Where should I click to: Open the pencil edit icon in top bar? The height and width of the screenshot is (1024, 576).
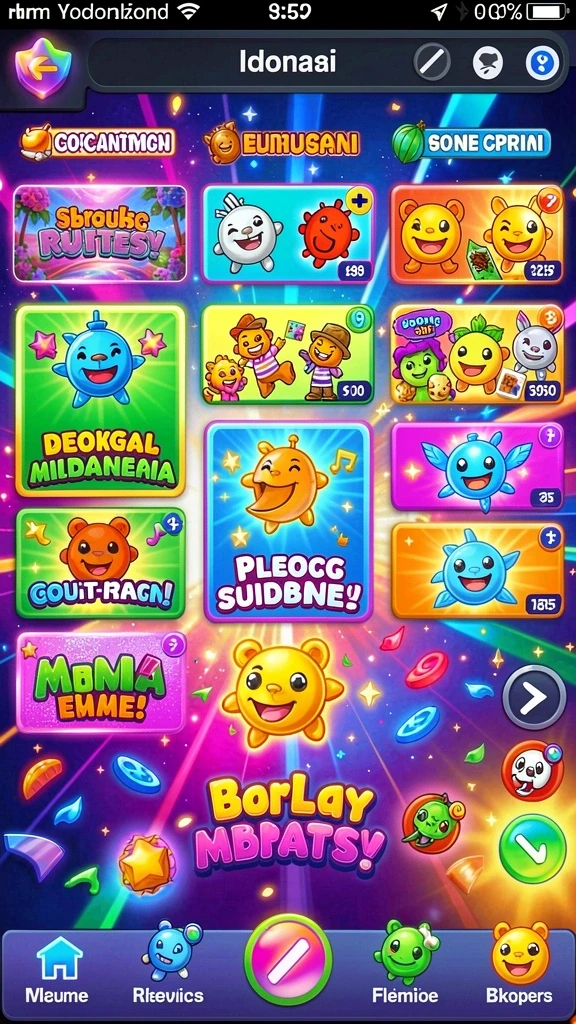[432, 63]
